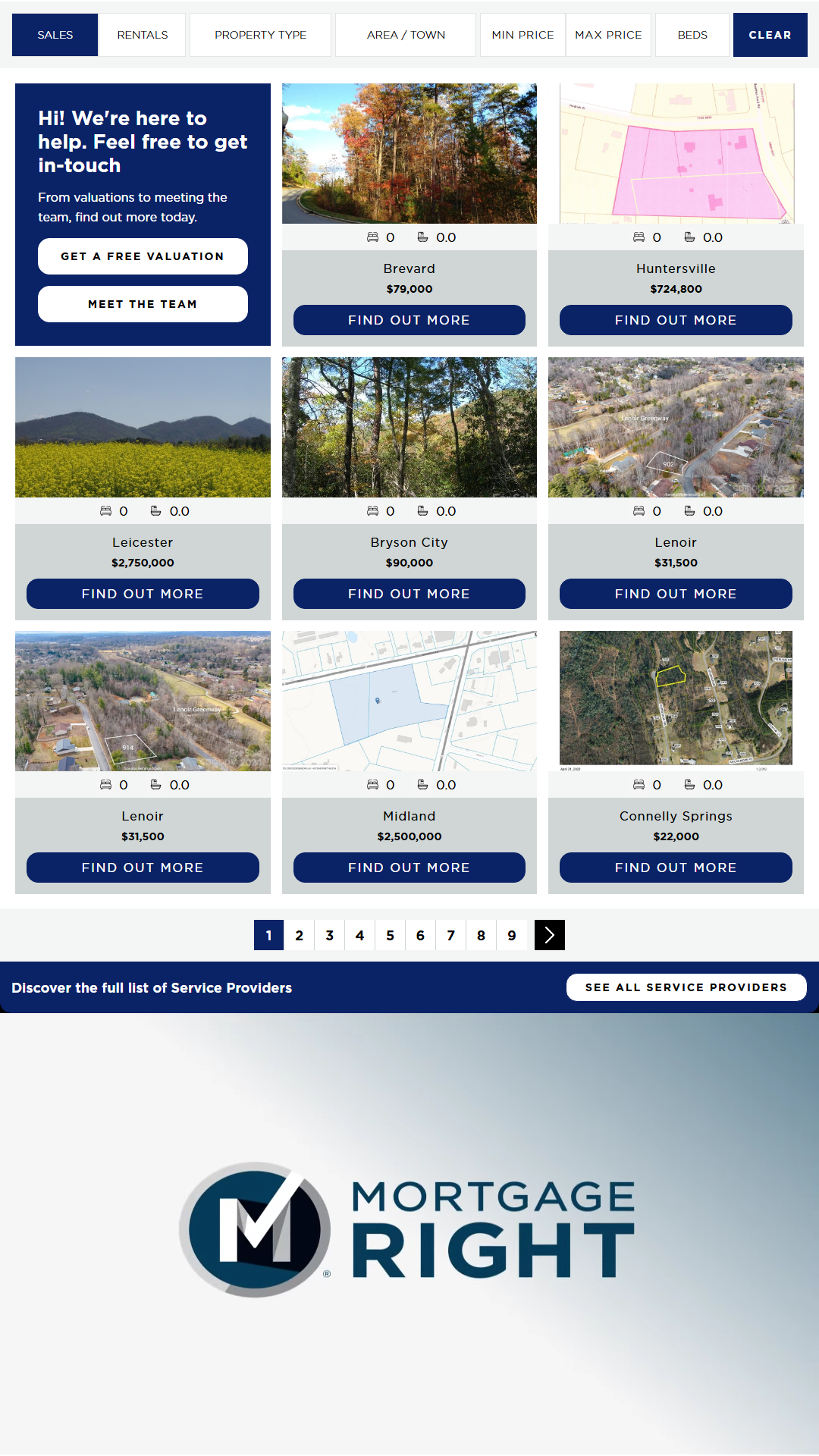Image resolution: width=819 pixels, height=1456 pixels.
Task: Open the Leicester yellow field photo
Action: point(143,428)
